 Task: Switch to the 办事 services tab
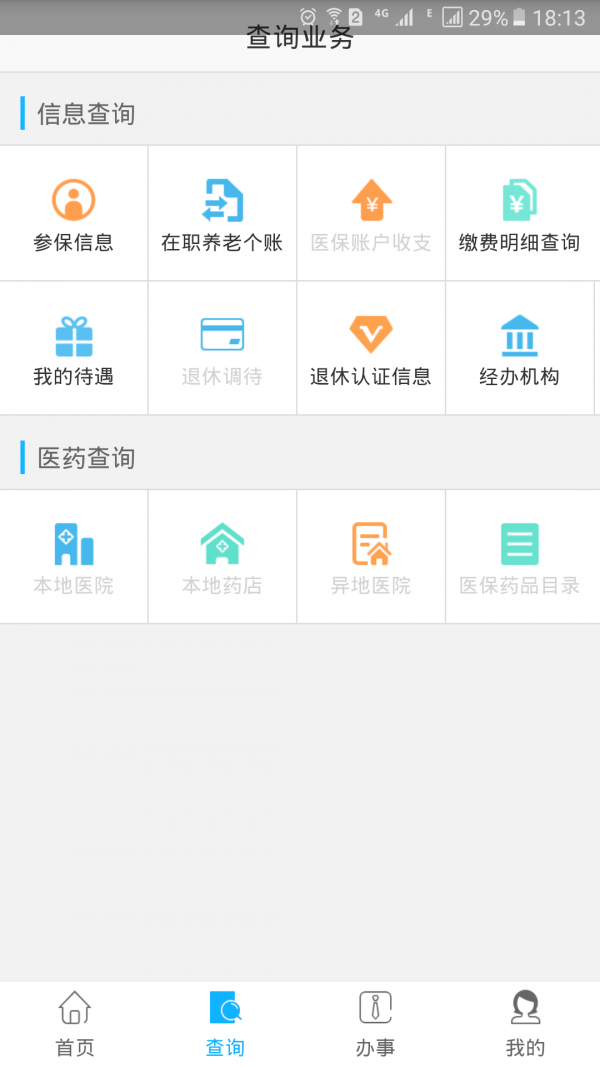[x=375, y=1024]
